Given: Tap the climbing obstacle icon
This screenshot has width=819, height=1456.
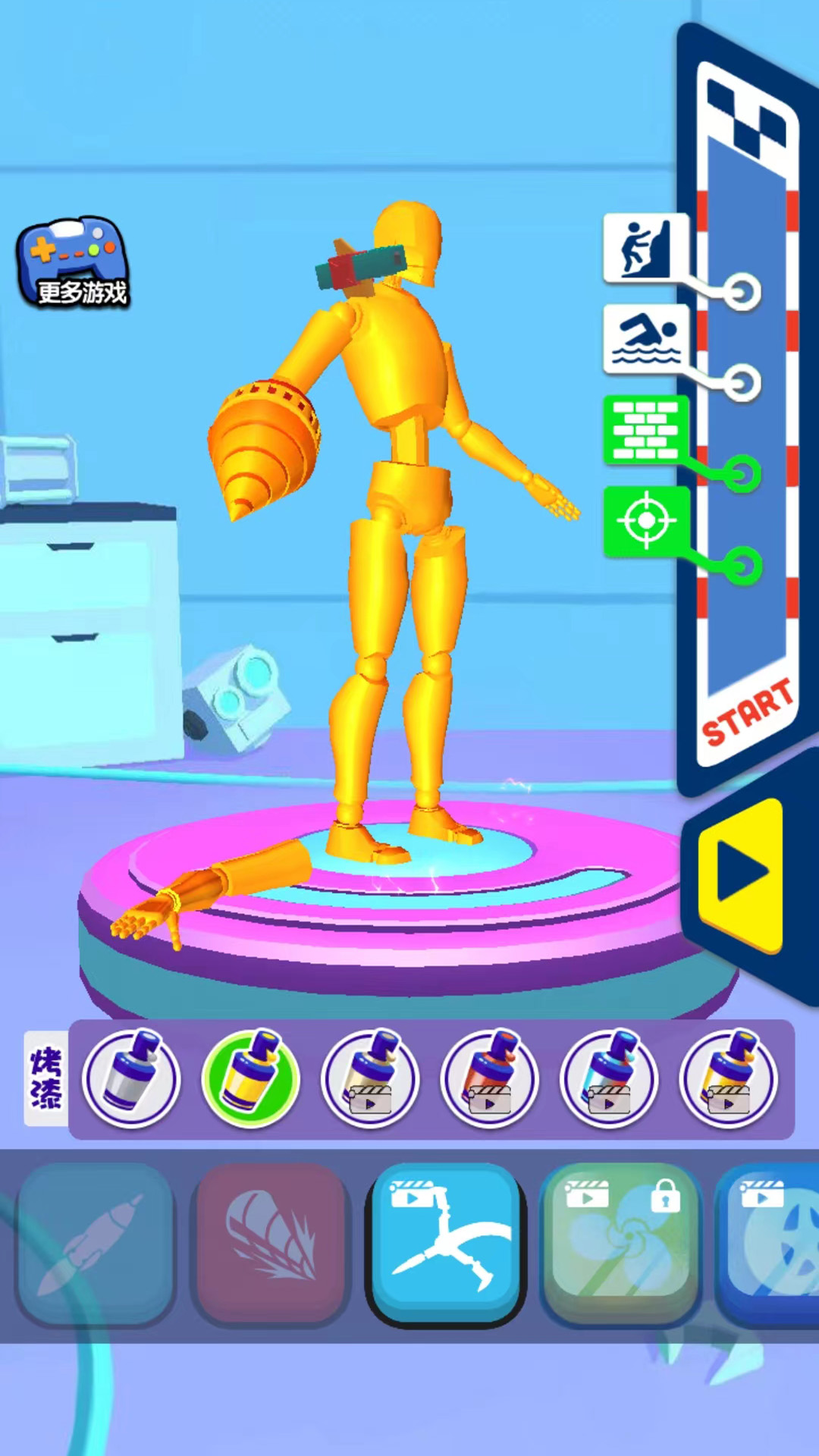Looking at the screenshot, I should coord(646,248).
